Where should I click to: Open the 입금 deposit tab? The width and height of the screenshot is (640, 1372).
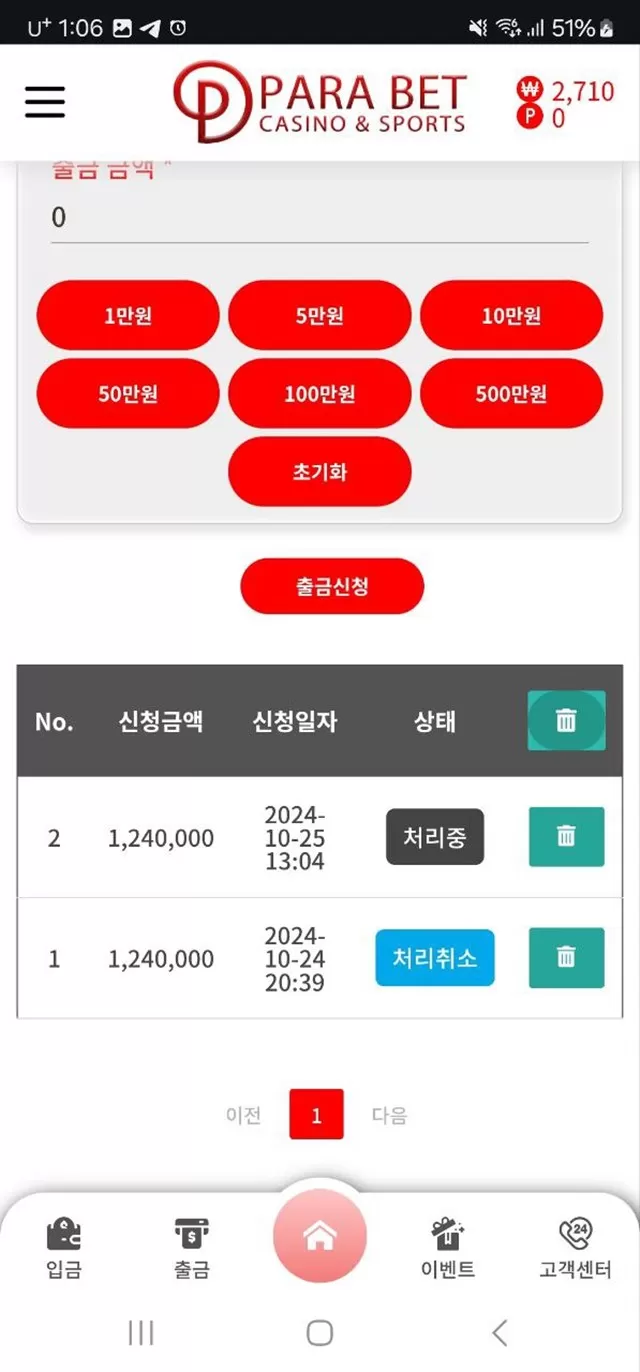click(x=64, y=1248)
